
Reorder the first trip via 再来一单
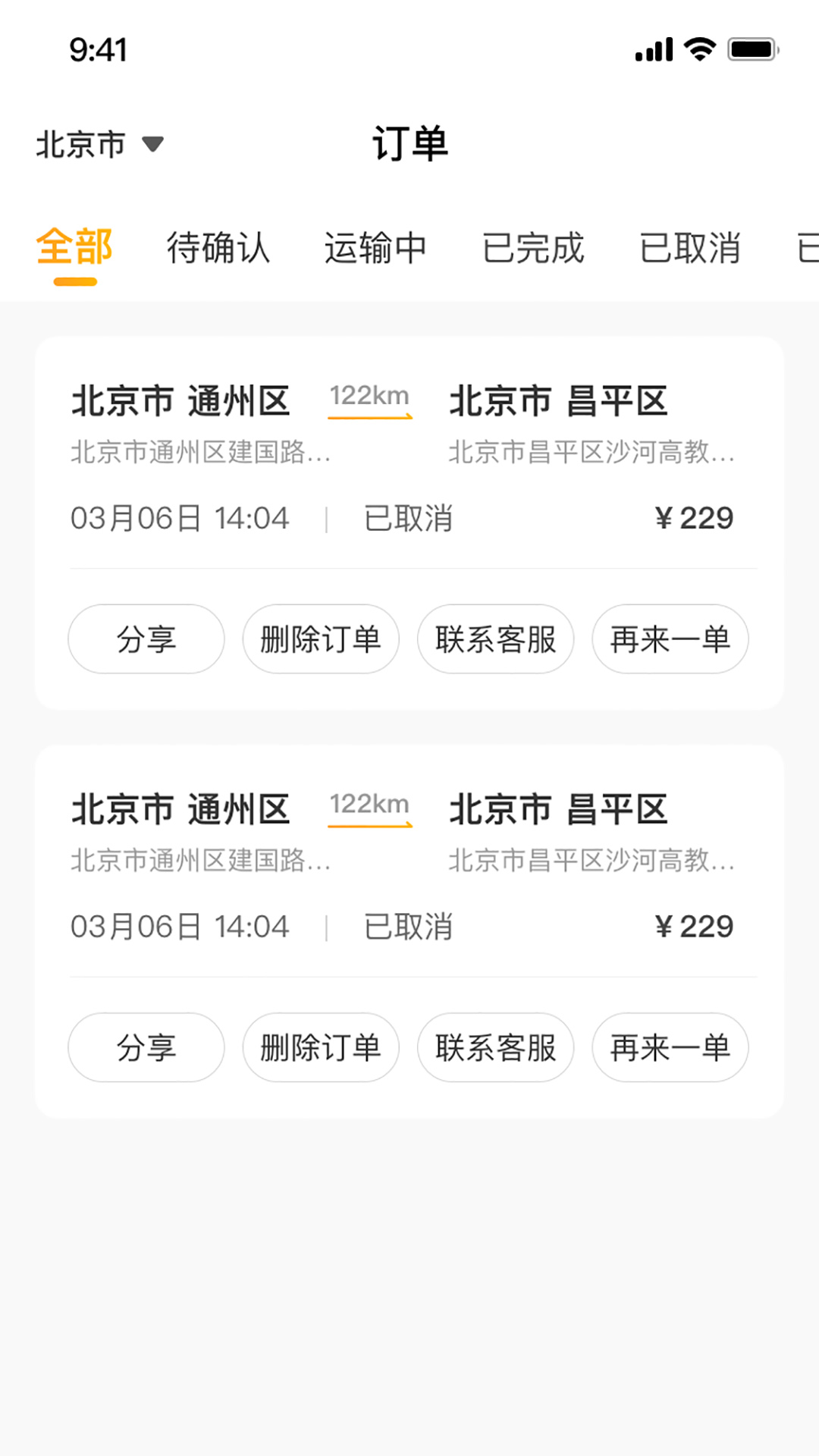point(670,639)
